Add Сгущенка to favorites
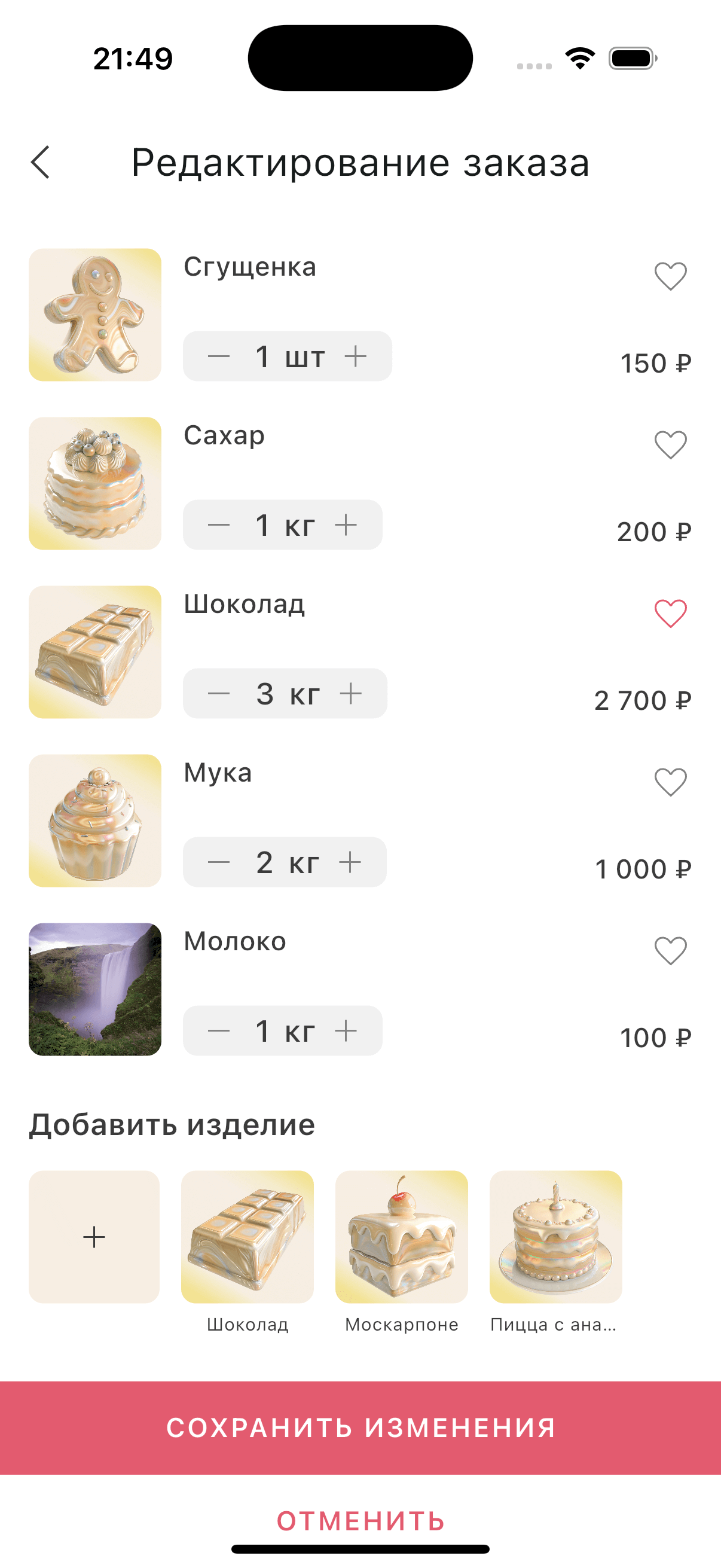 tap(670, 276)
